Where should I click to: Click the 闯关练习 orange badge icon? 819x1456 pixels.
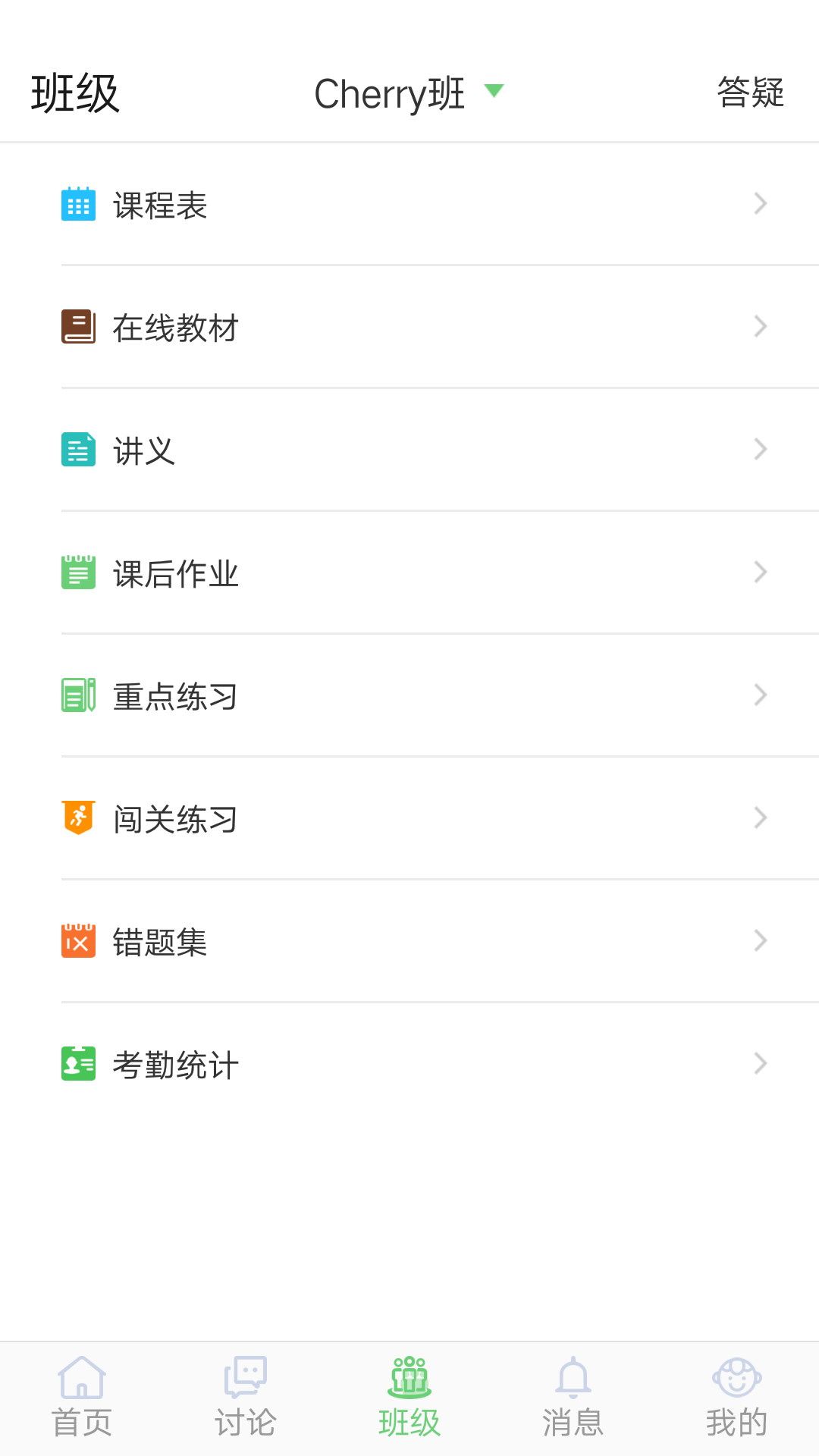pos(77,818)
